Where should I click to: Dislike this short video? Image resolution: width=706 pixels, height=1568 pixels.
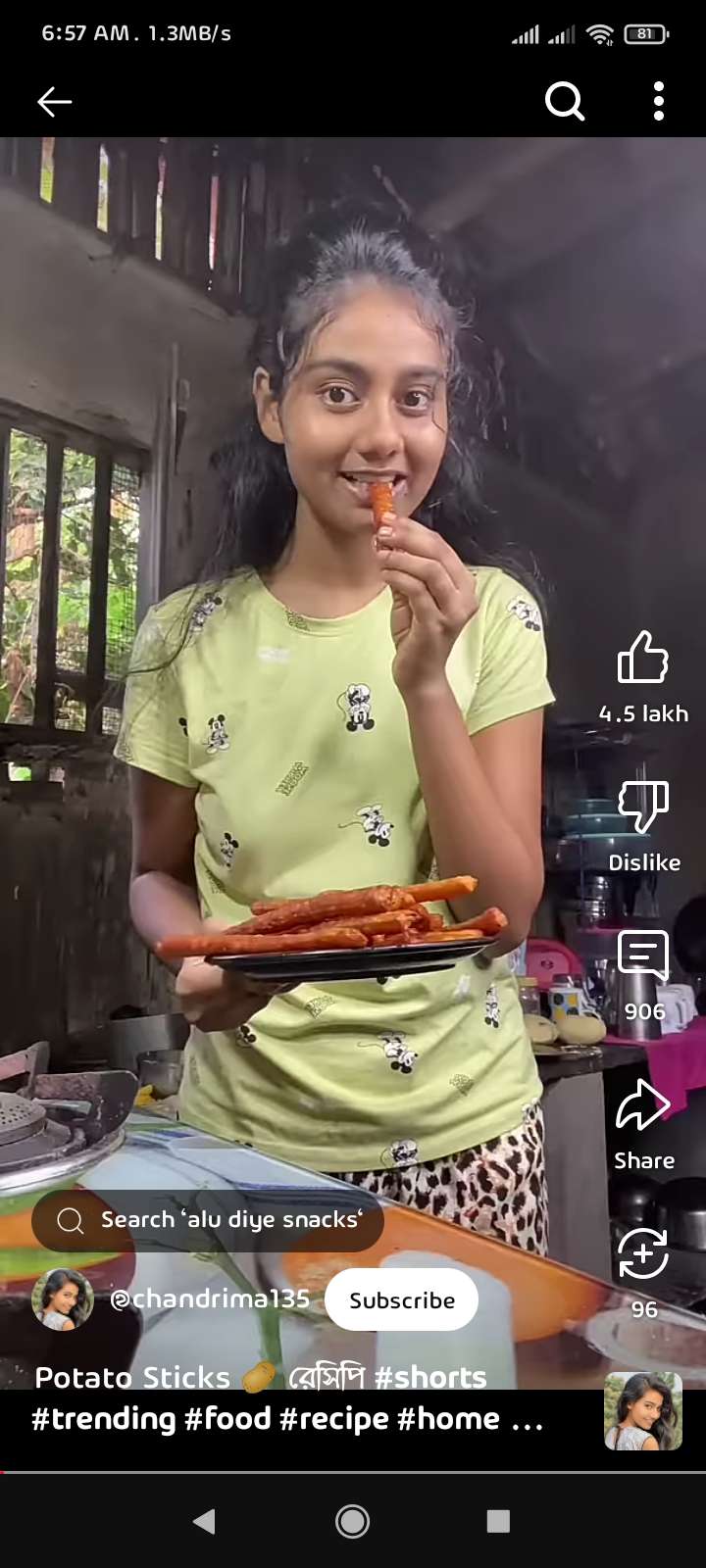pyautogui.click(x=643, y=808)
